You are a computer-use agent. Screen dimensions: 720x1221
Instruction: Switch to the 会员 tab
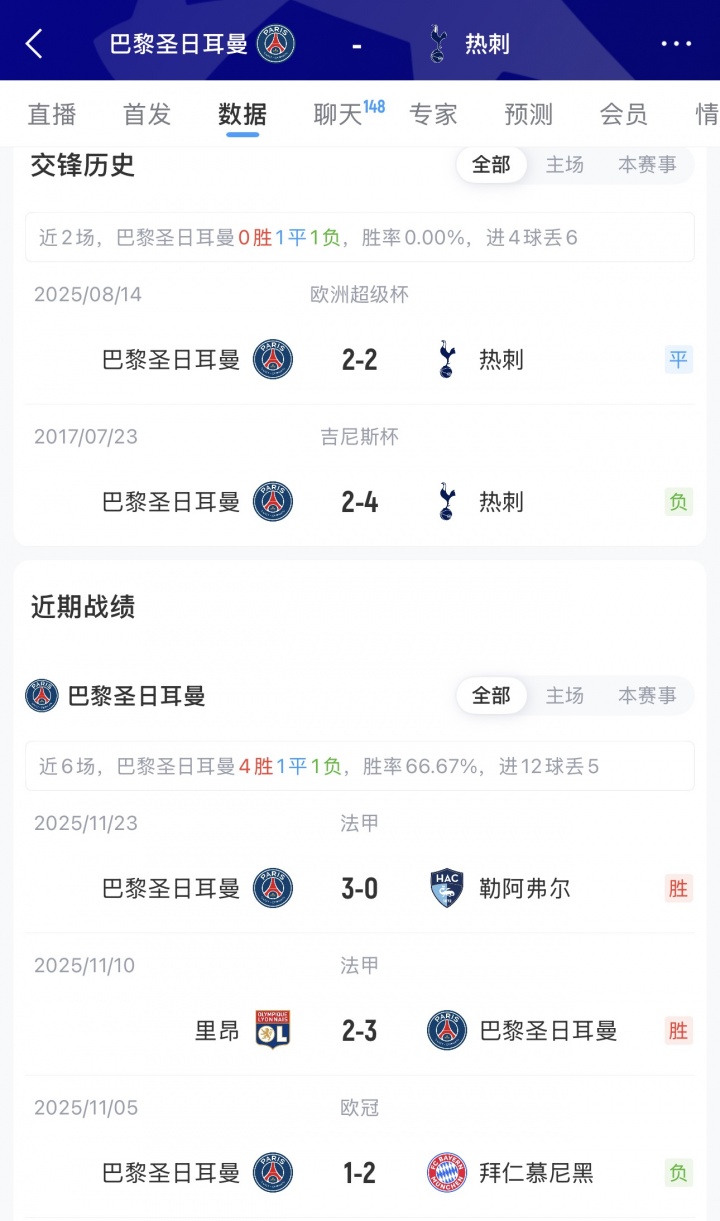(623, 114)
